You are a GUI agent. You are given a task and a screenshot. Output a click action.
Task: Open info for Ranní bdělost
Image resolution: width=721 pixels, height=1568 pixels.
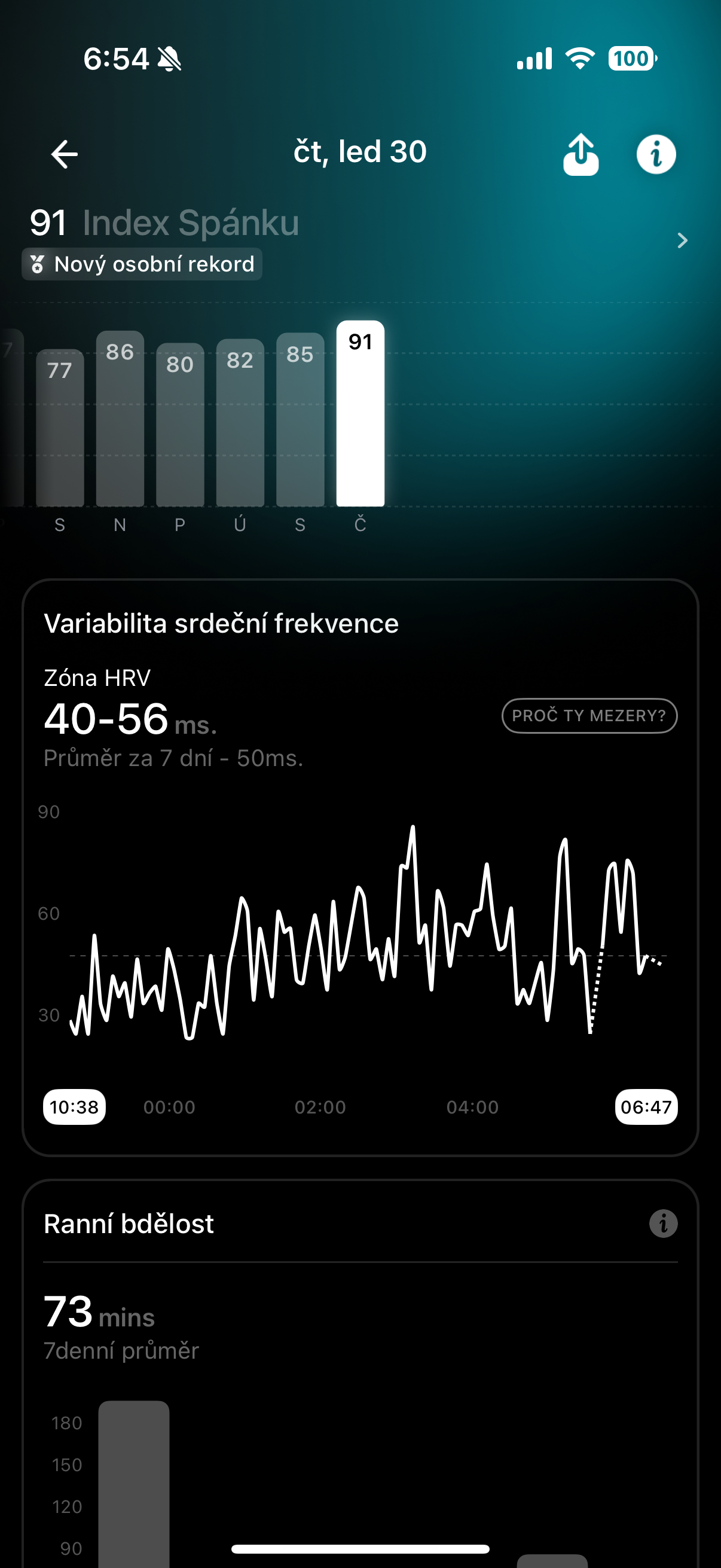click(662, 1224)
